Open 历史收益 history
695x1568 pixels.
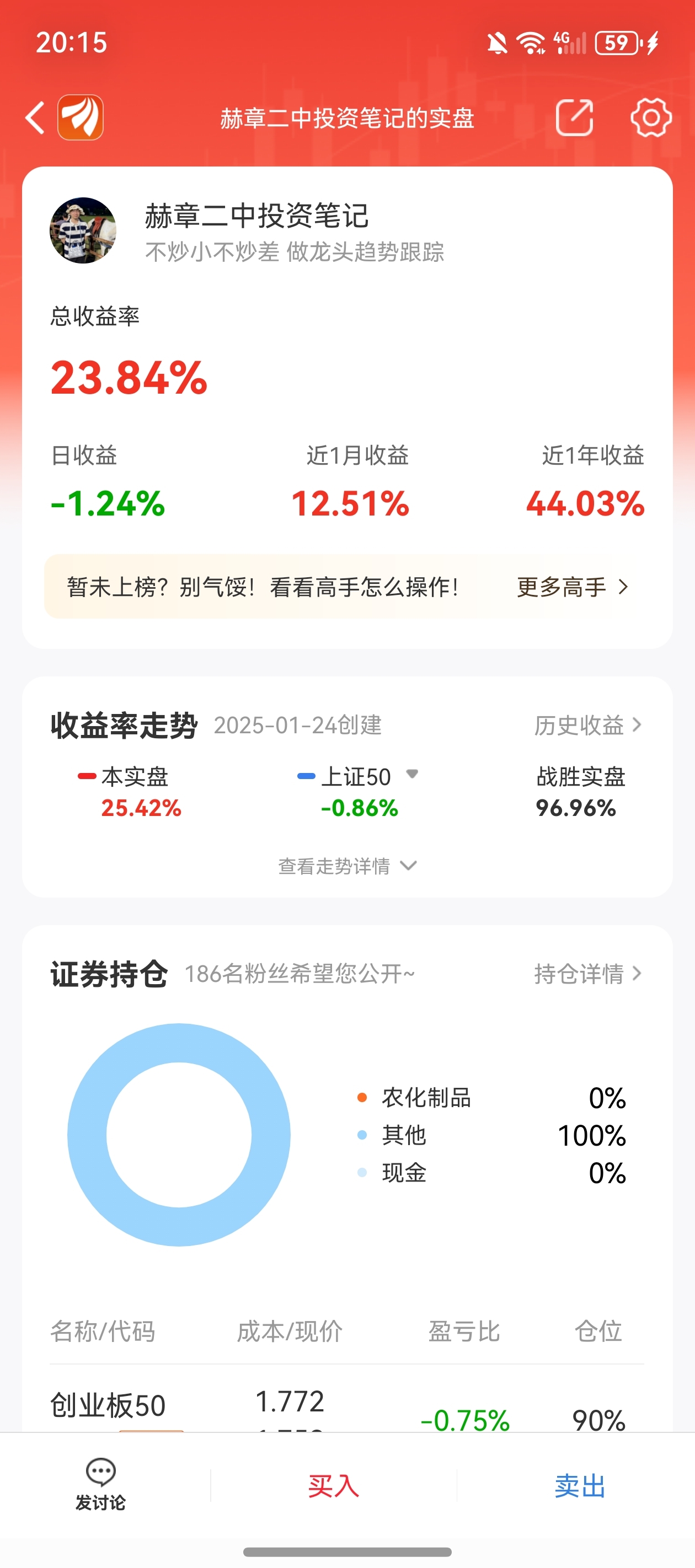[588, 724]
